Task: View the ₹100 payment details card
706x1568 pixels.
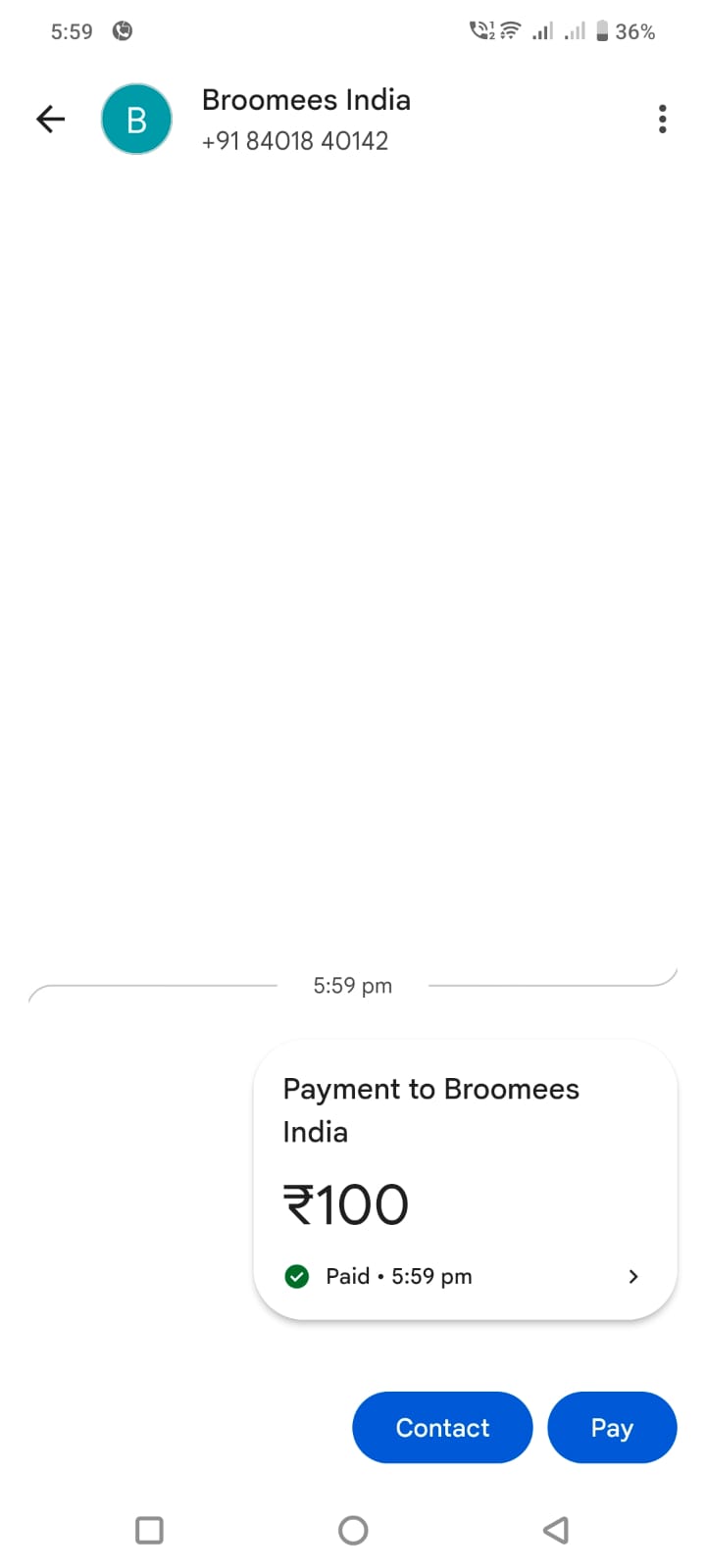Action: [465, 1180]
